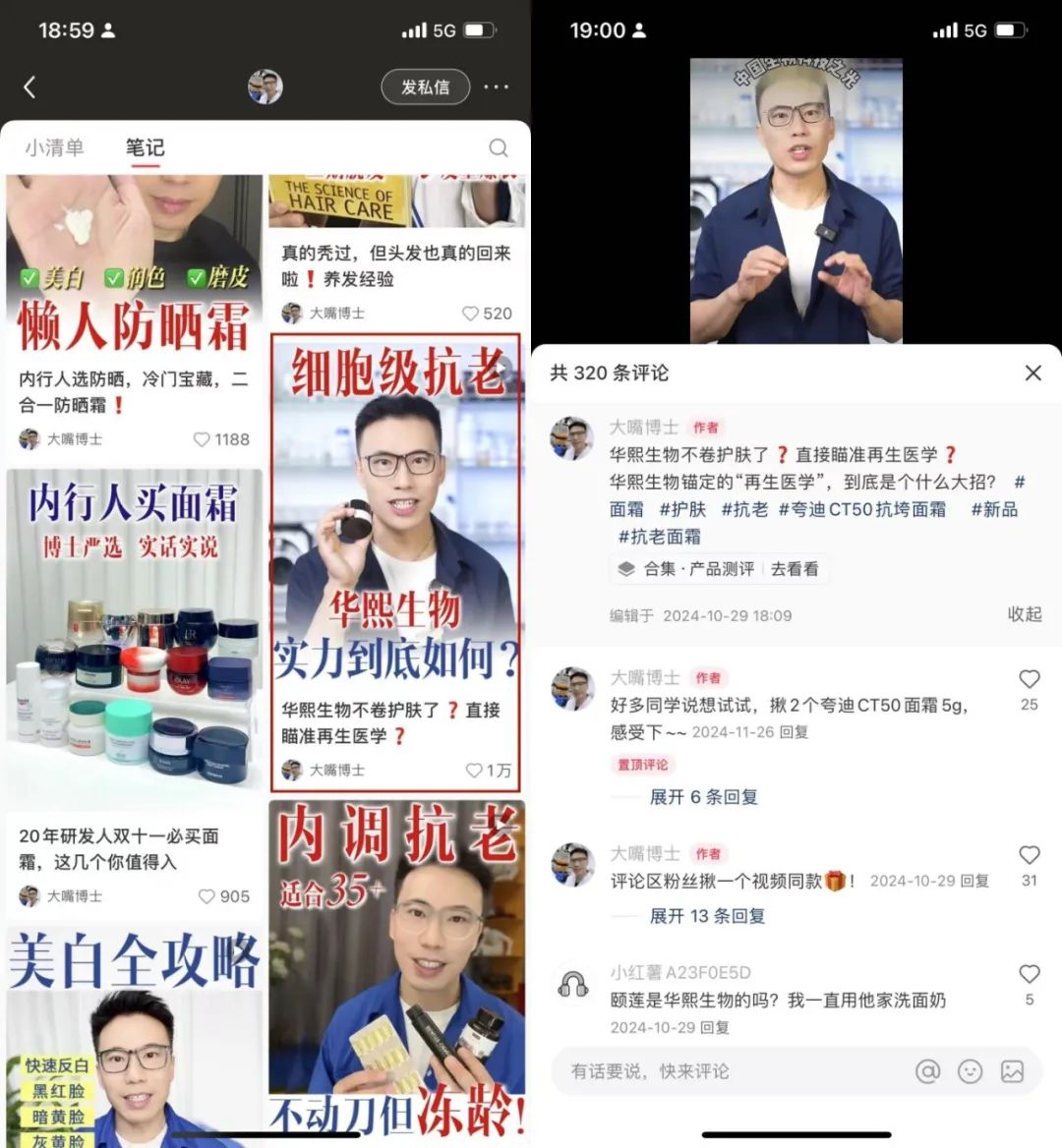The width and height of the screenshot is (1062, 1148).
Task: Tap the image attachment icon in the comment bar
Action: coord(1014,1071)
